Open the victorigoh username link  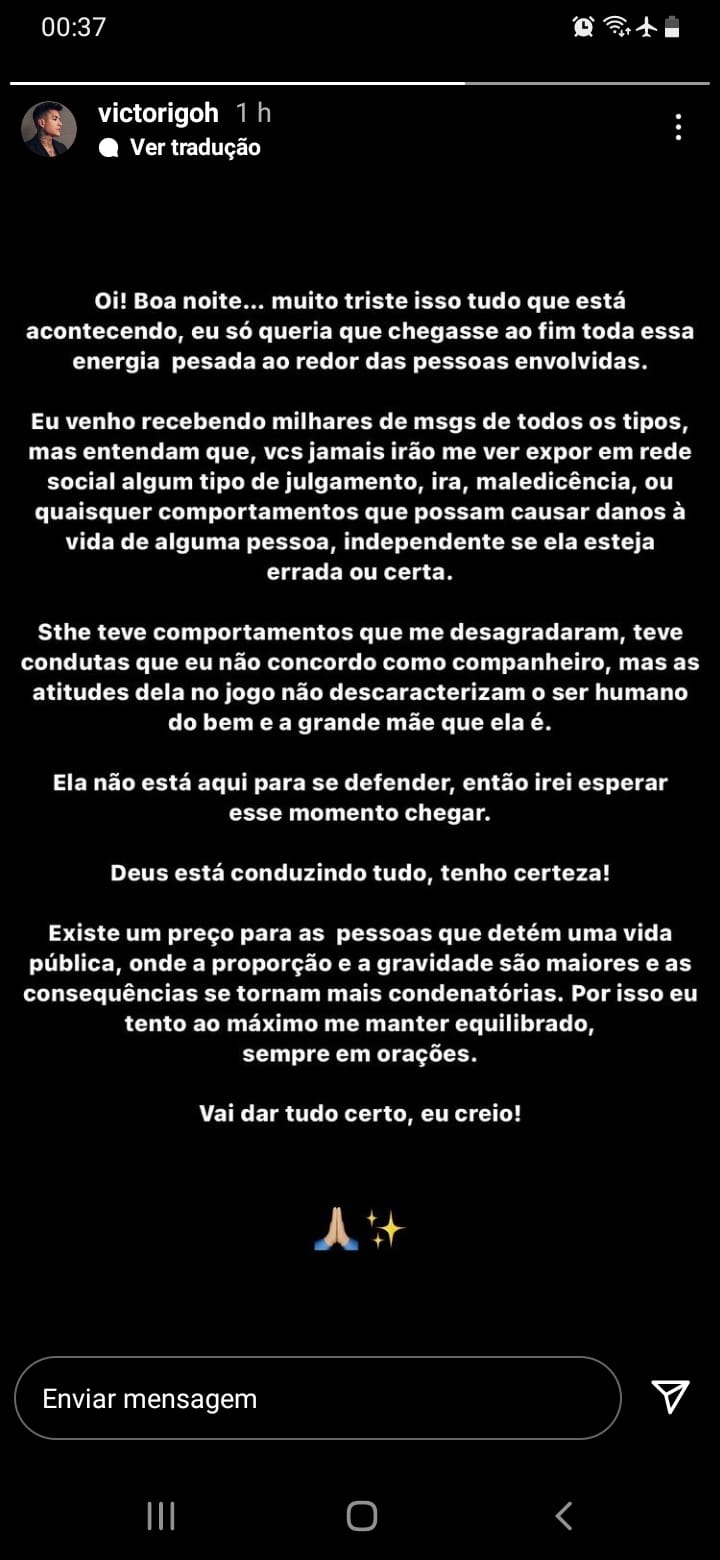158,113
